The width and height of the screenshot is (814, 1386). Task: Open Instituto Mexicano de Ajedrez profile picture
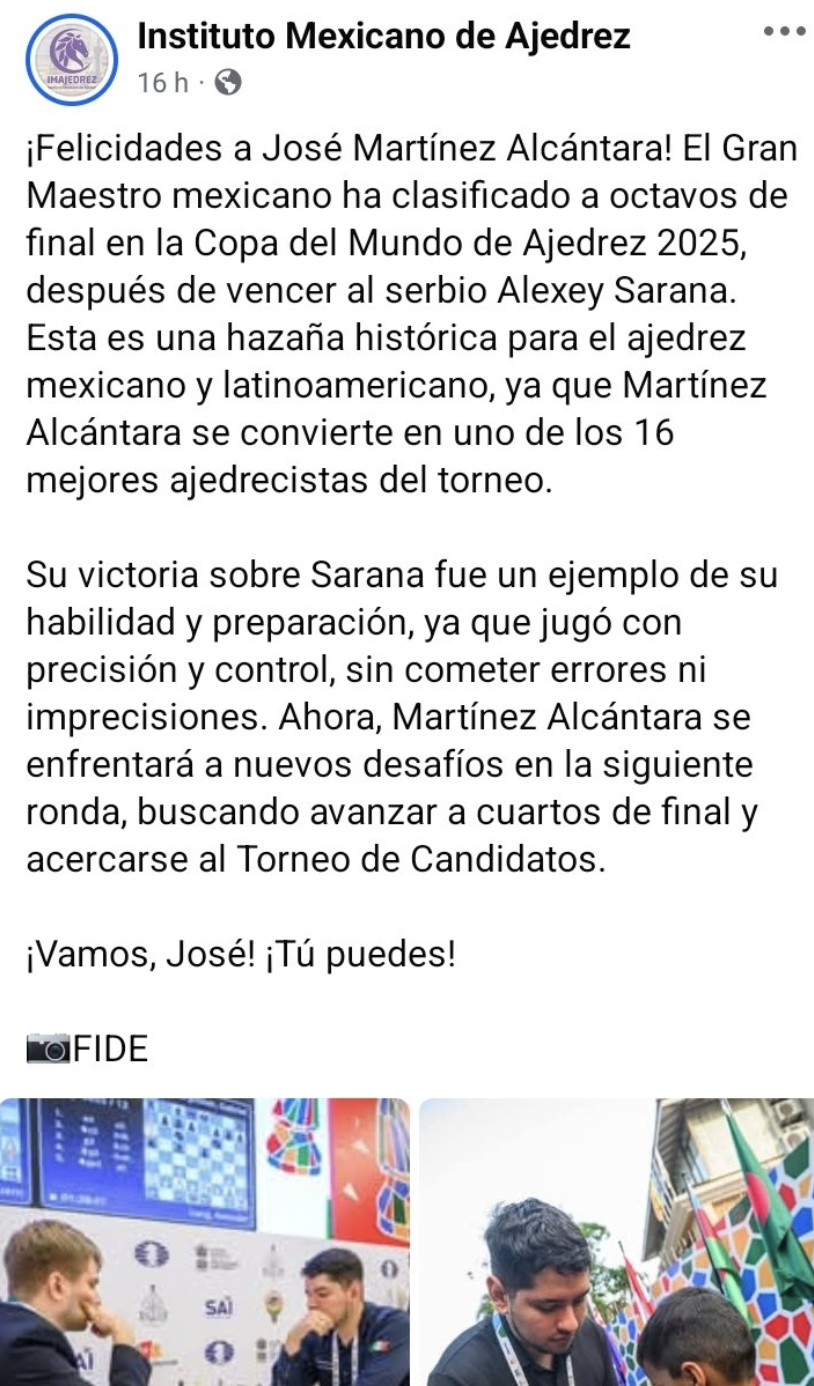pos(72,60)
